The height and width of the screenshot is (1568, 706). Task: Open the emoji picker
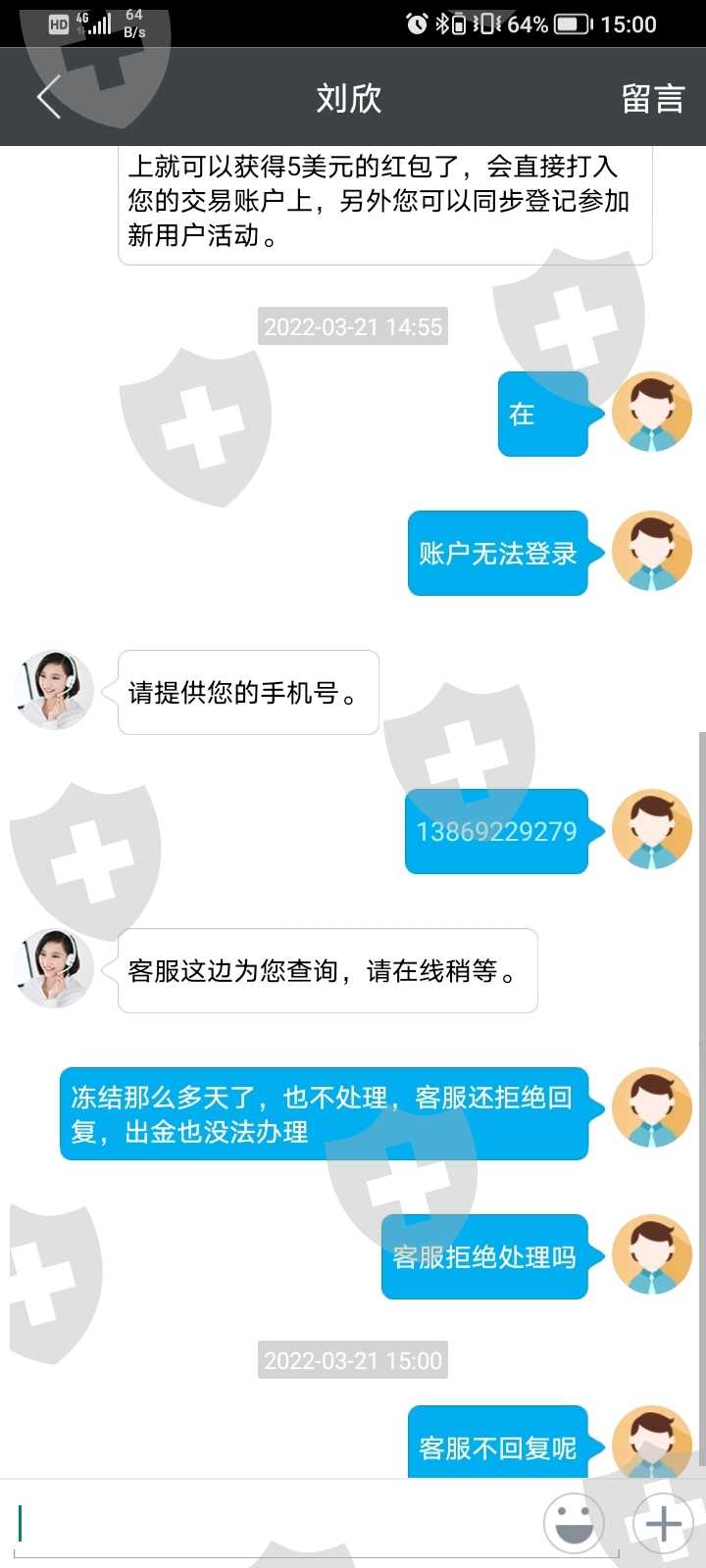pos(574,1524)
